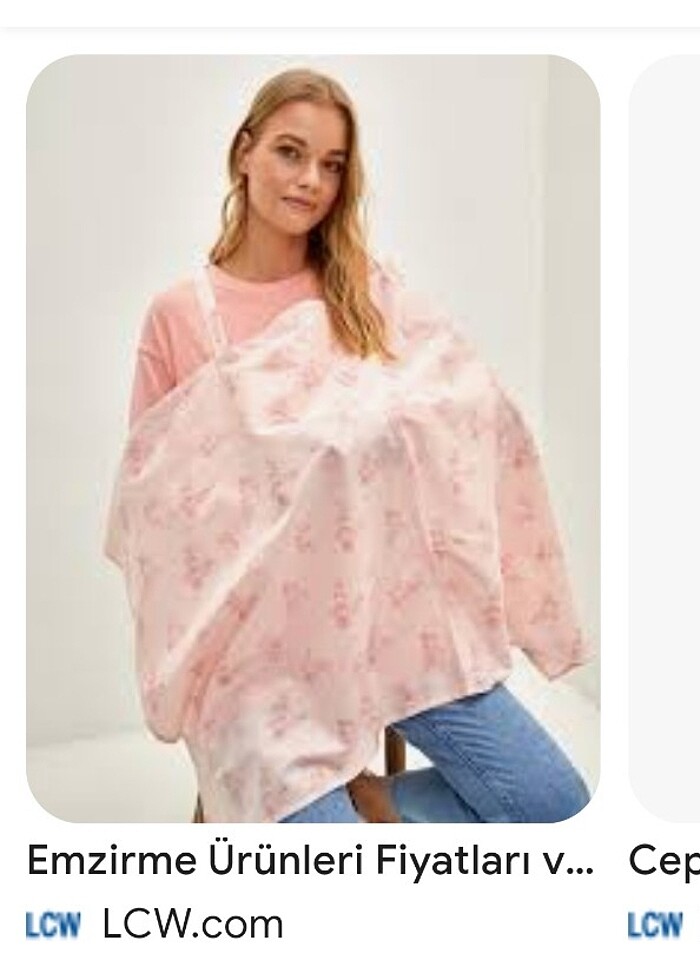Visit the LCW.com source link
This screenshot has width=700, height=980.
[192, 925]
